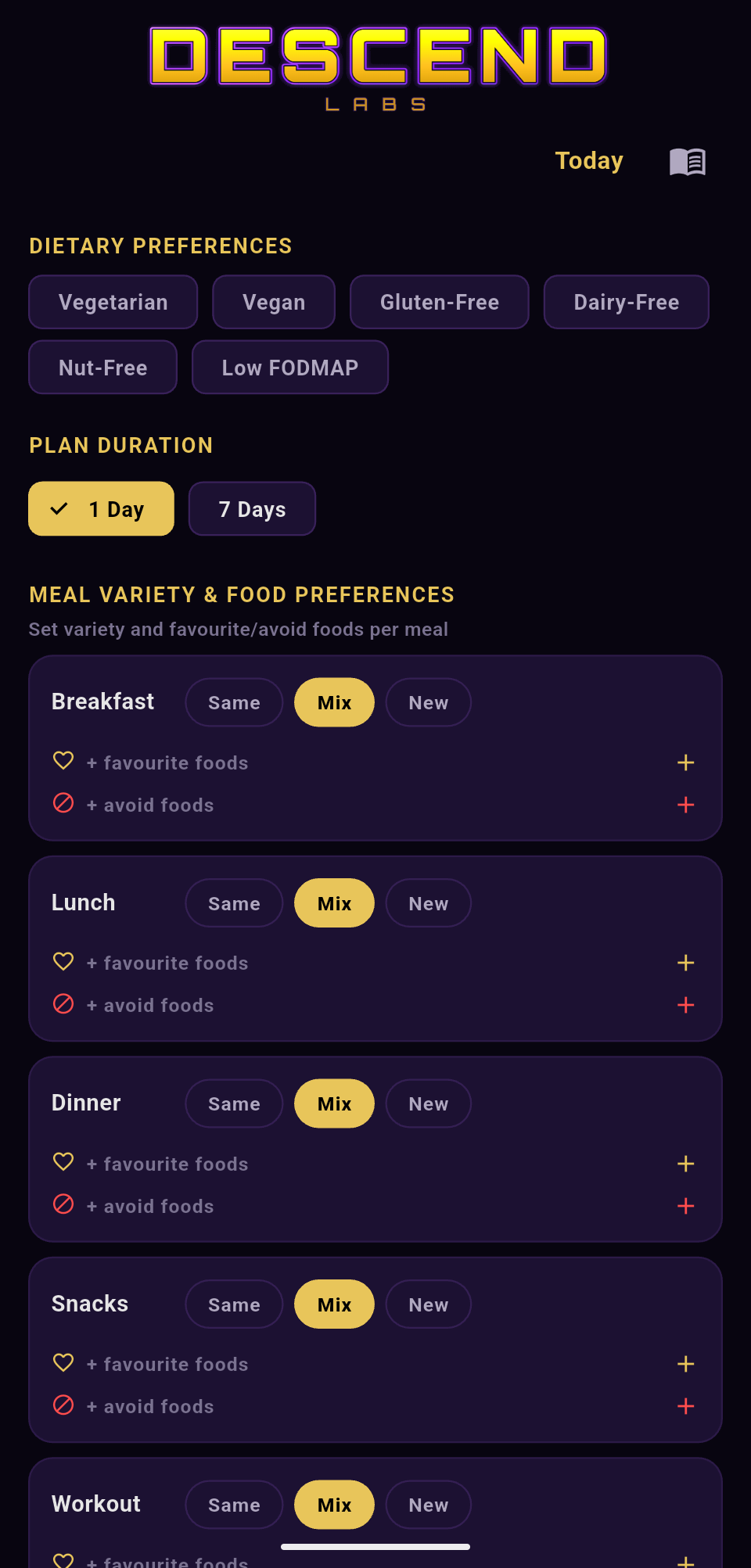Viewport: 751px width, 1568px height.
Task: Click the prohibition icon in the Dinner card
Action: click(x=63, y=1204)
